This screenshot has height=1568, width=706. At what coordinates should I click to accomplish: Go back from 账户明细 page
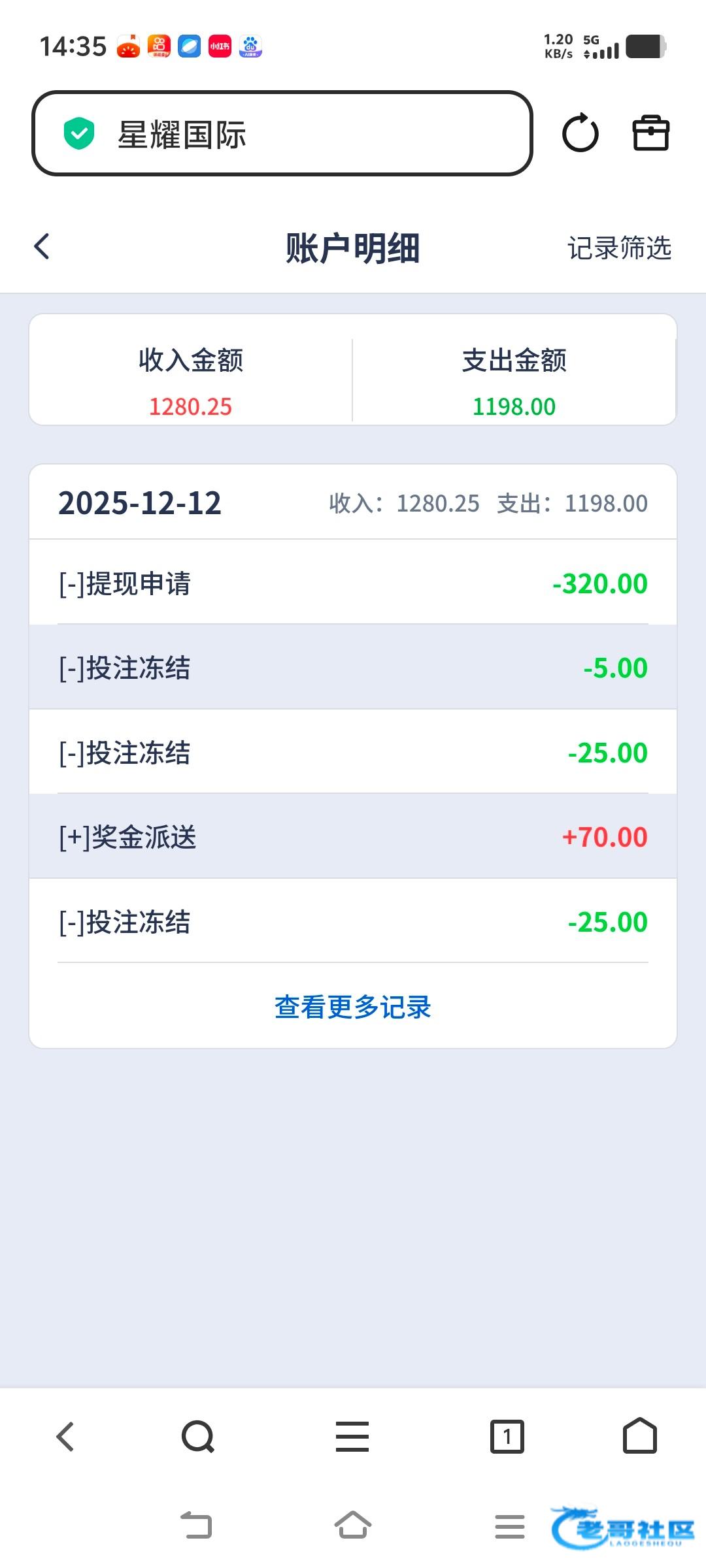[42, 247]
